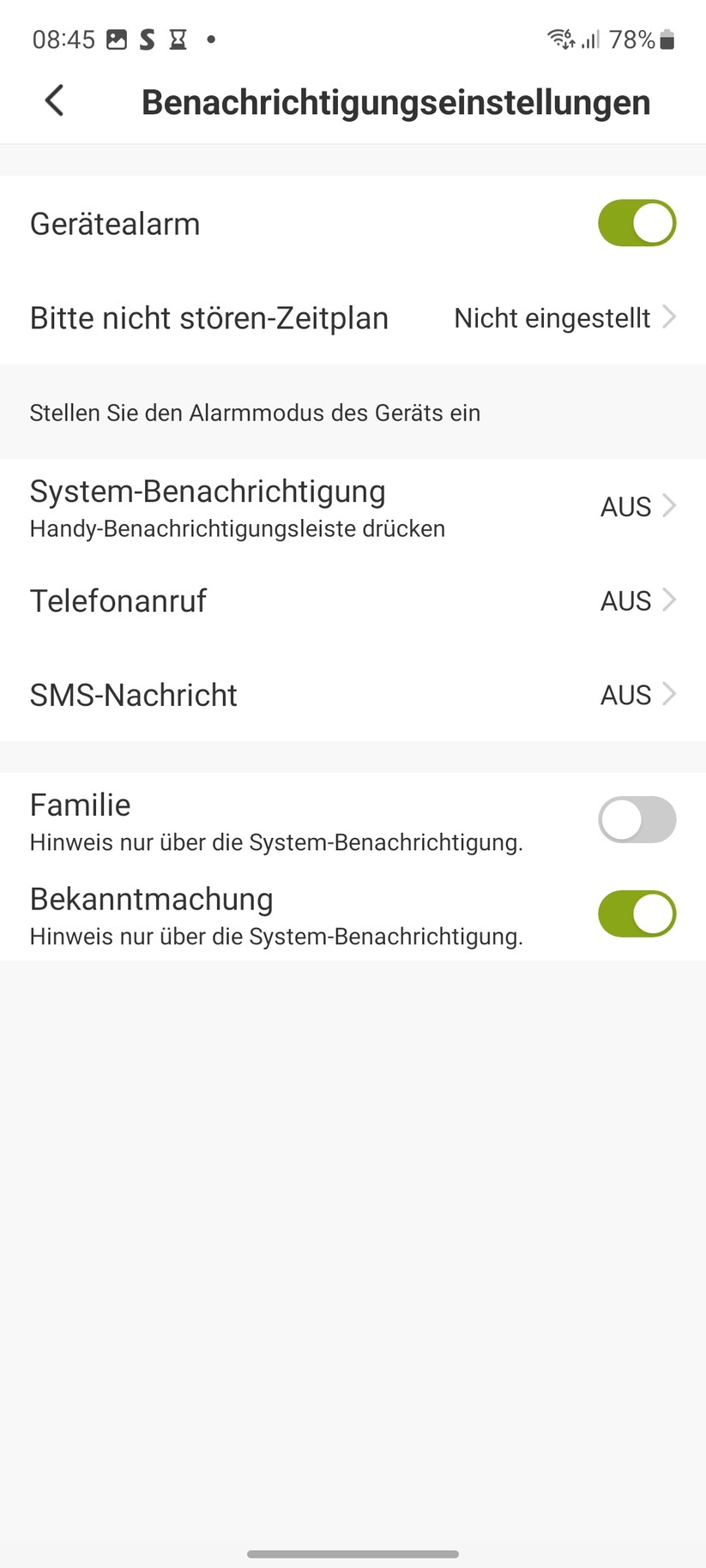Image resolution: width=706 pixels, height=1568 pixels.
Task: Select the Telefonanruf alarm option
Action: (118, 600)
